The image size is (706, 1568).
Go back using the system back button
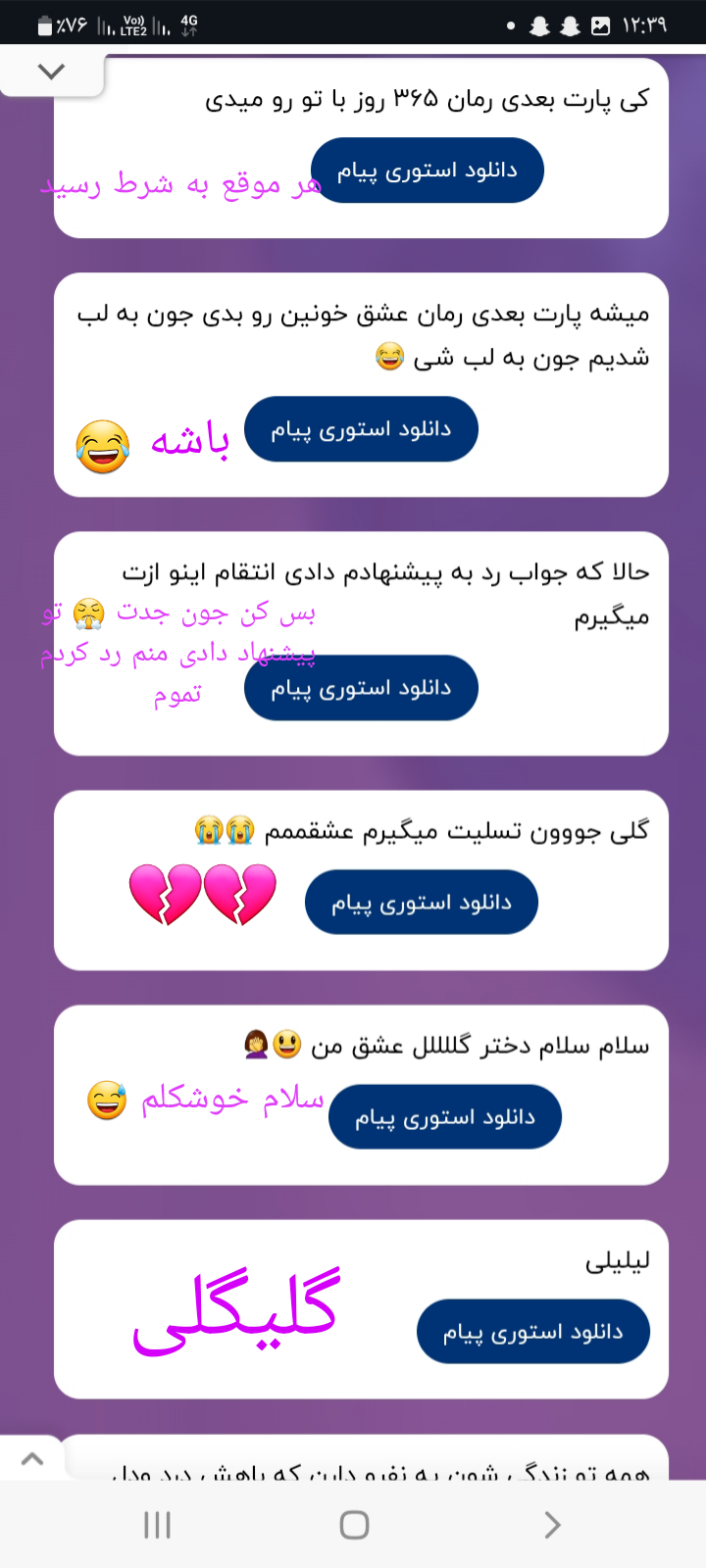pyautogui.click(x=552, y=1525)
